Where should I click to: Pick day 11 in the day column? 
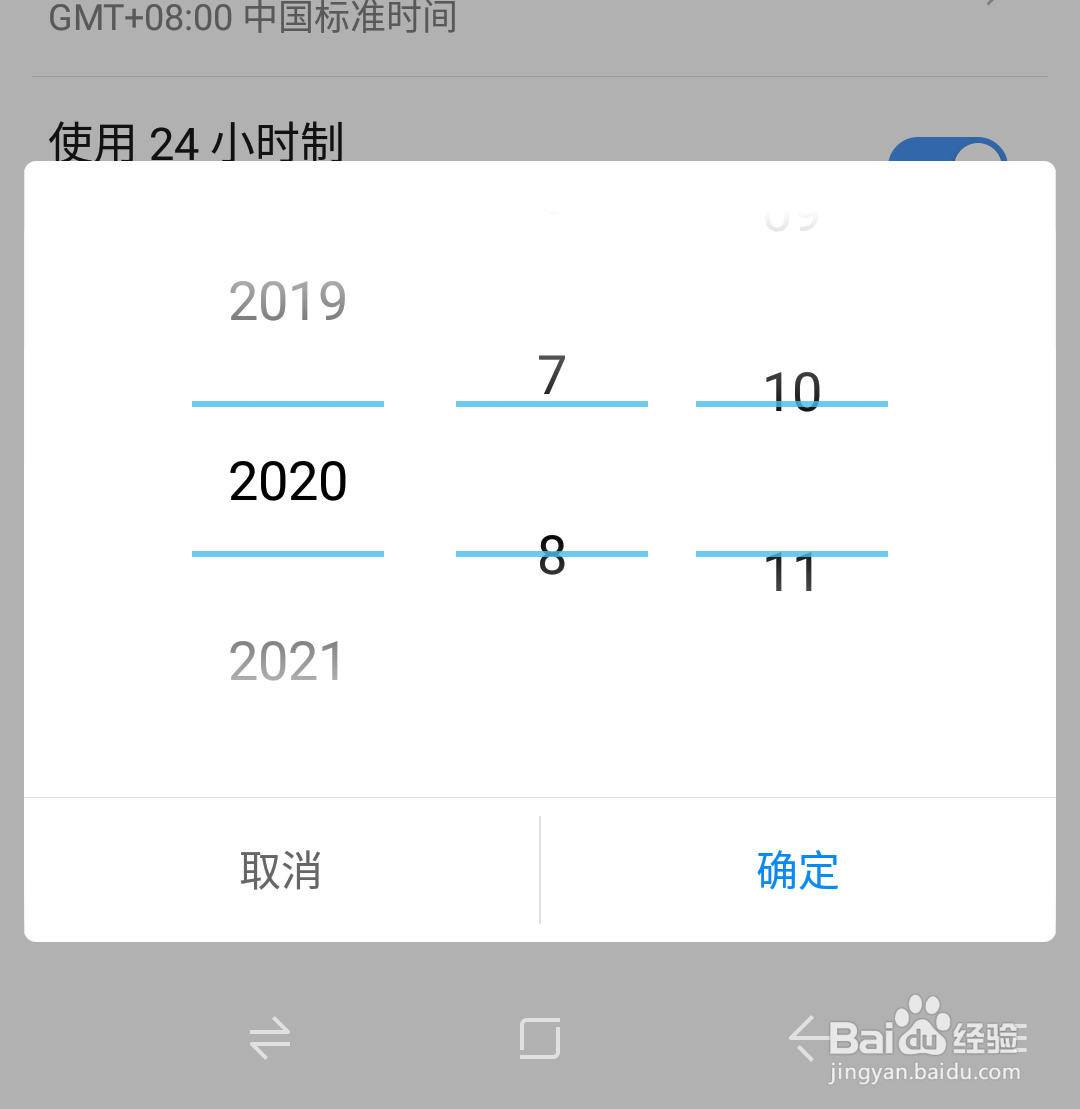click(791, 572)
